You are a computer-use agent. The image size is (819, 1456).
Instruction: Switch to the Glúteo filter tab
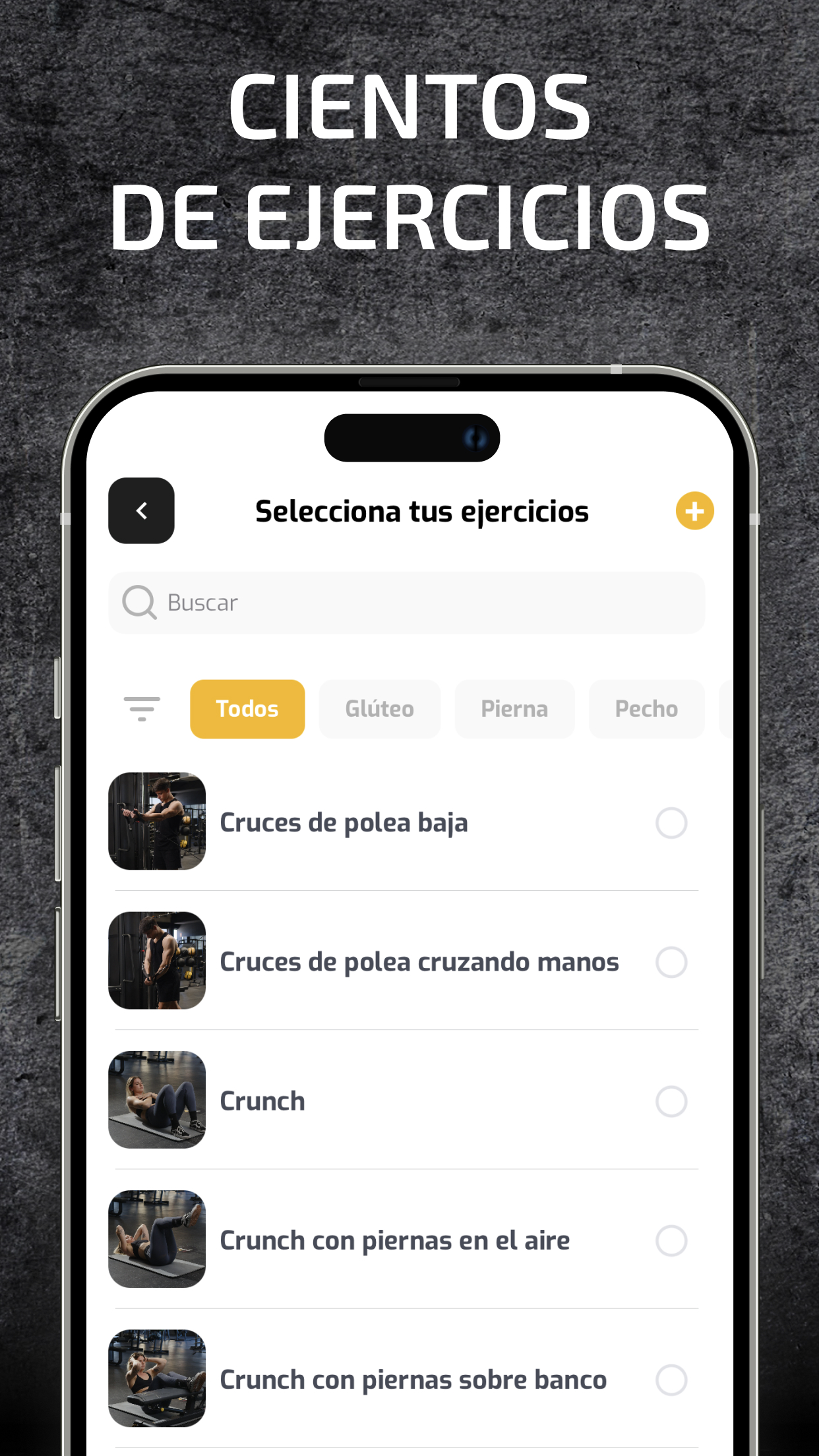[x=379, y=709]
